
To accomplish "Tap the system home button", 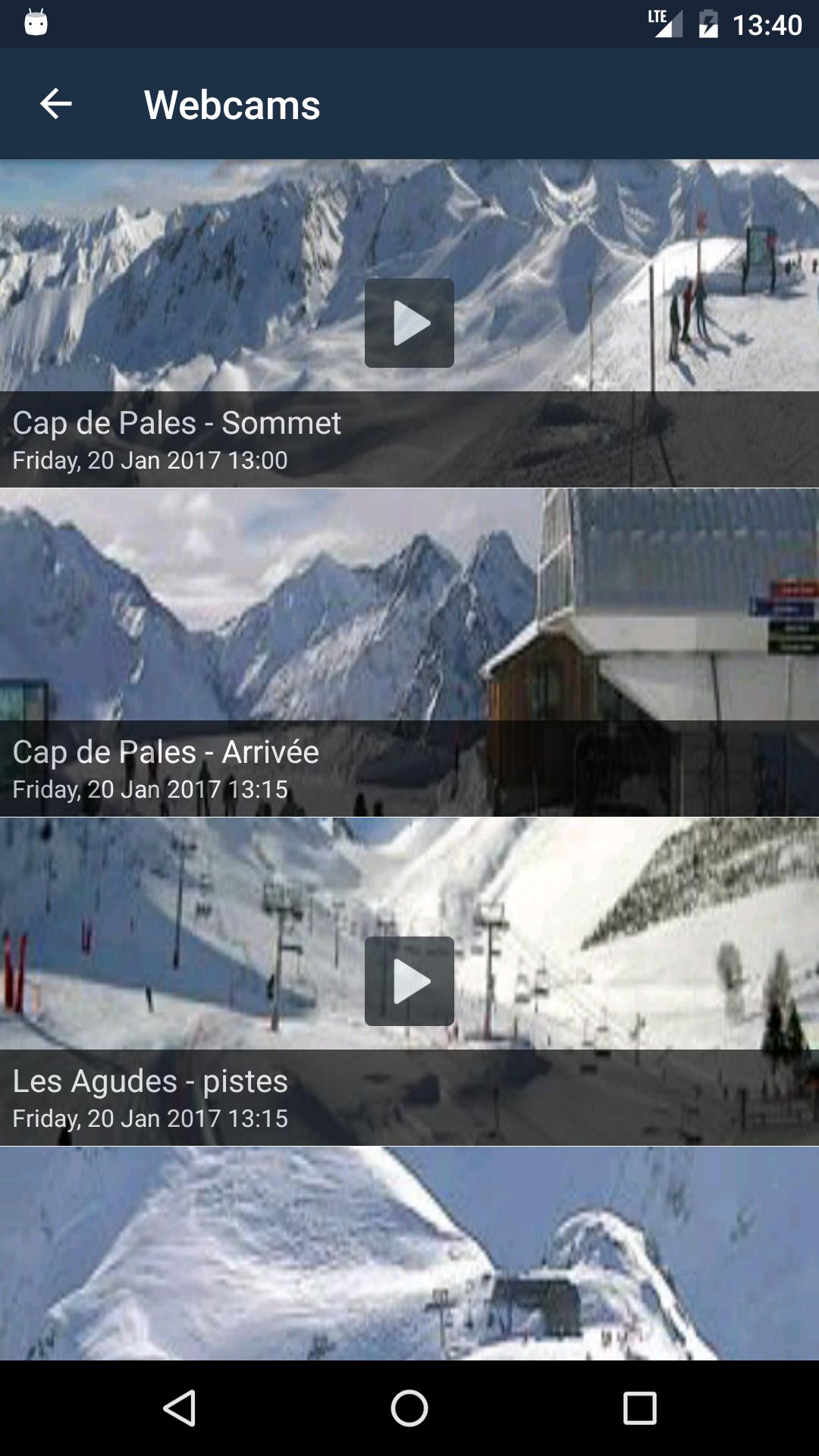I will click(409, 1409).
